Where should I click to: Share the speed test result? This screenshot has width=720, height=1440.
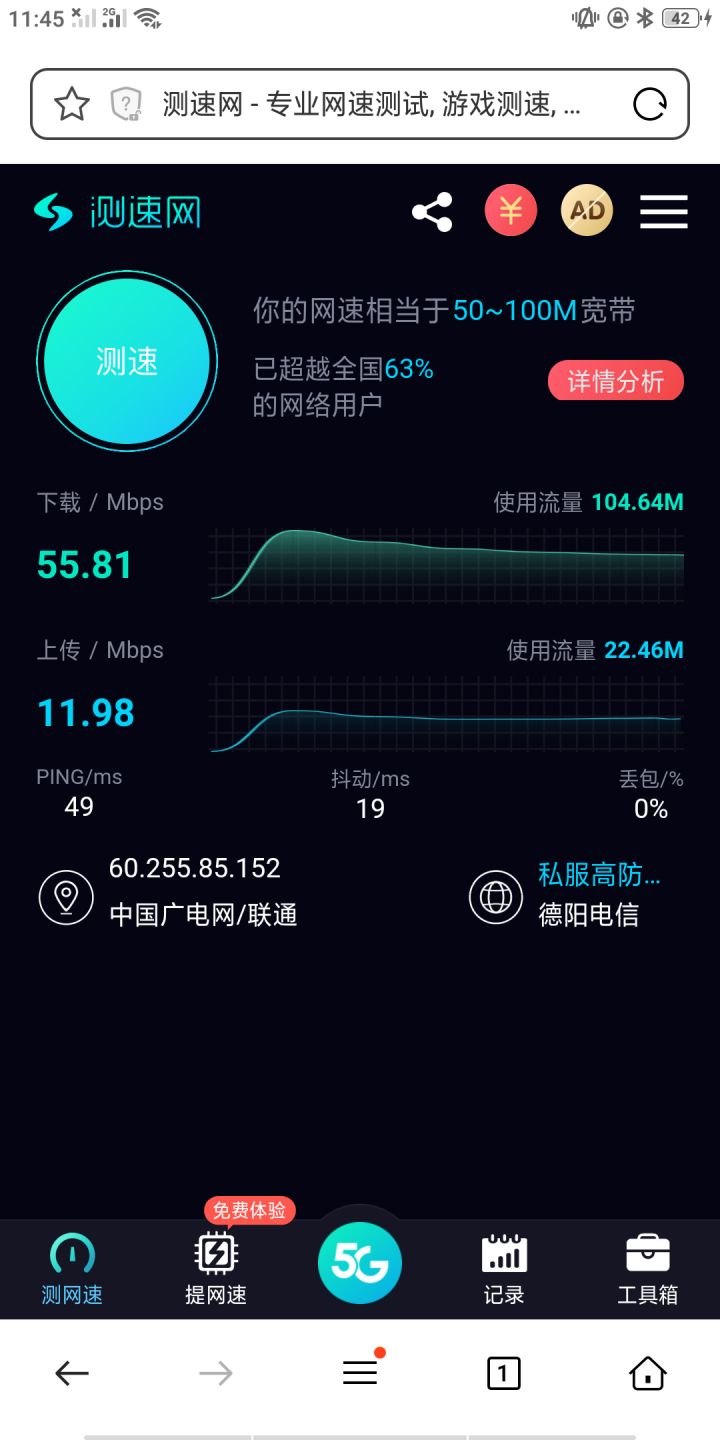point(432,212)
